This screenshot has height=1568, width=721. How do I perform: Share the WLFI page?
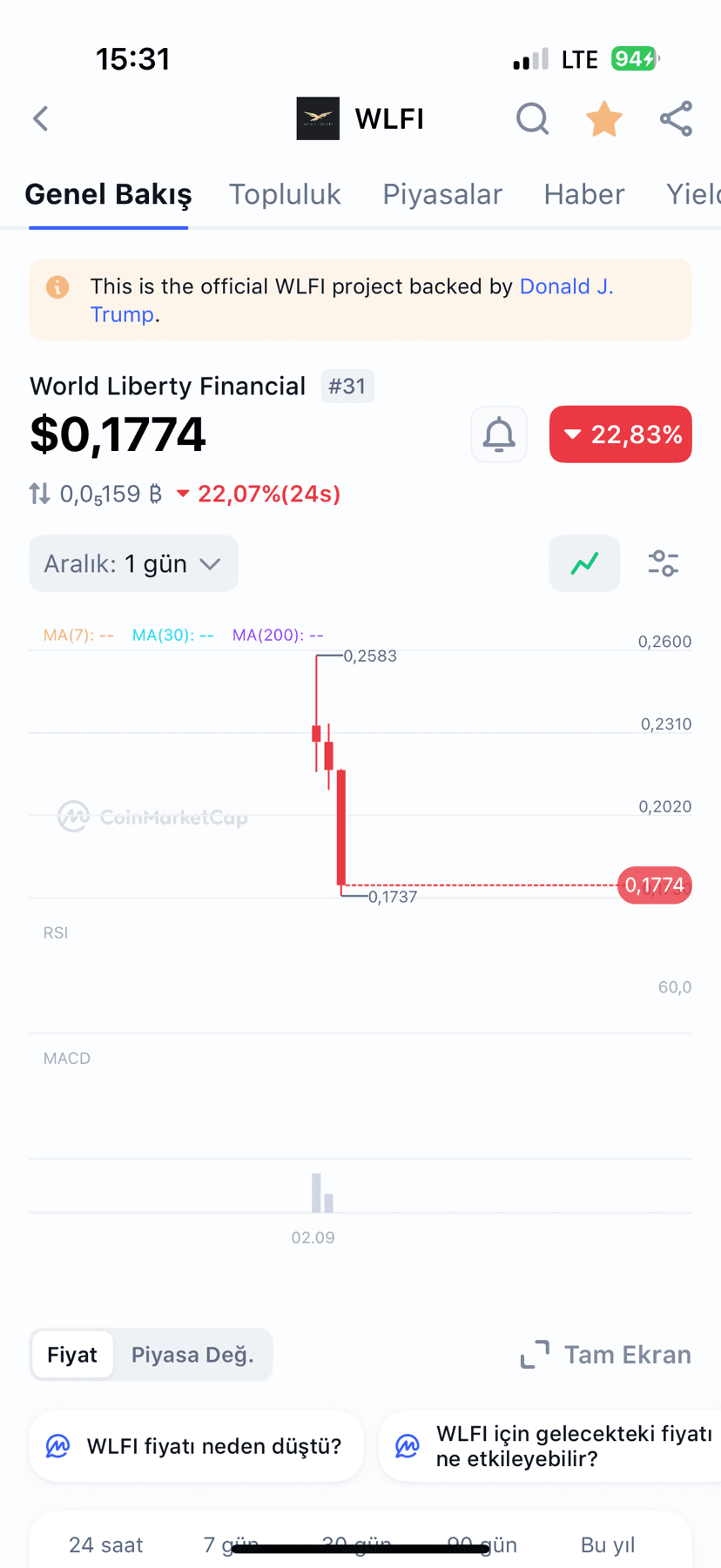[676, 118]
